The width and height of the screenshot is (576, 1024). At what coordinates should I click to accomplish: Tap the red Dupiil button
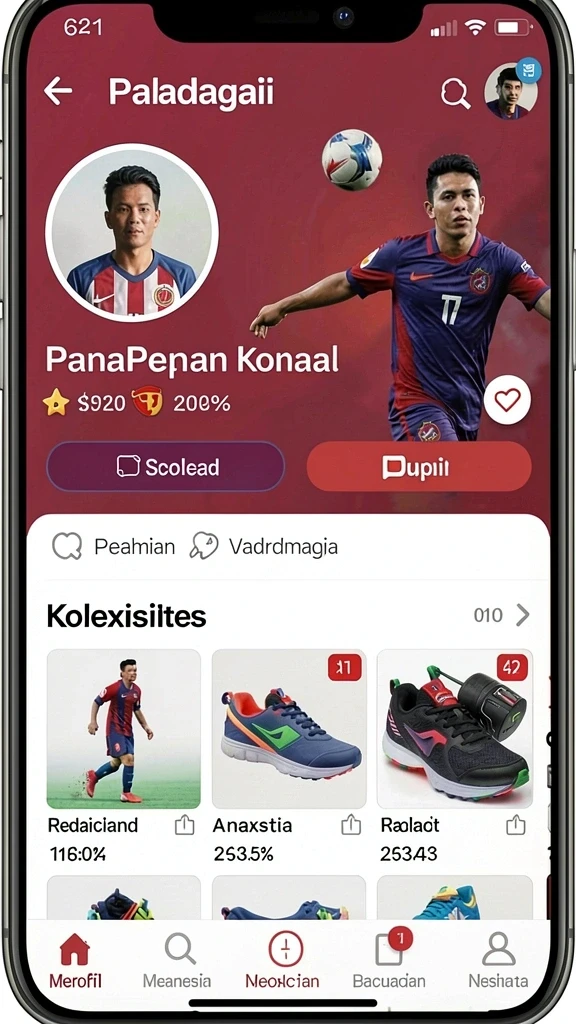pos(419,466)
